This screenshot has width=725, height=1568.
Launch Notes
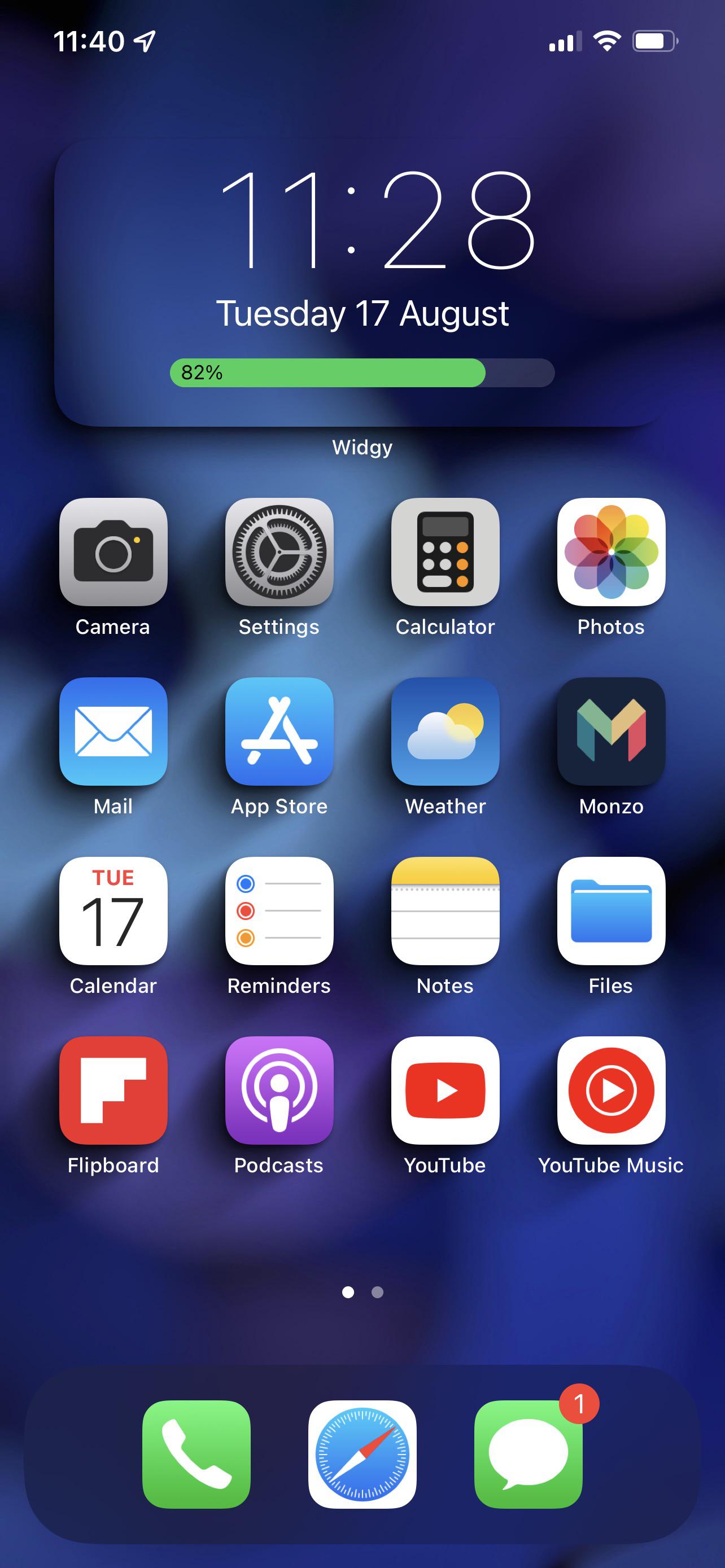pyautogui.click(x=446, y=911)
